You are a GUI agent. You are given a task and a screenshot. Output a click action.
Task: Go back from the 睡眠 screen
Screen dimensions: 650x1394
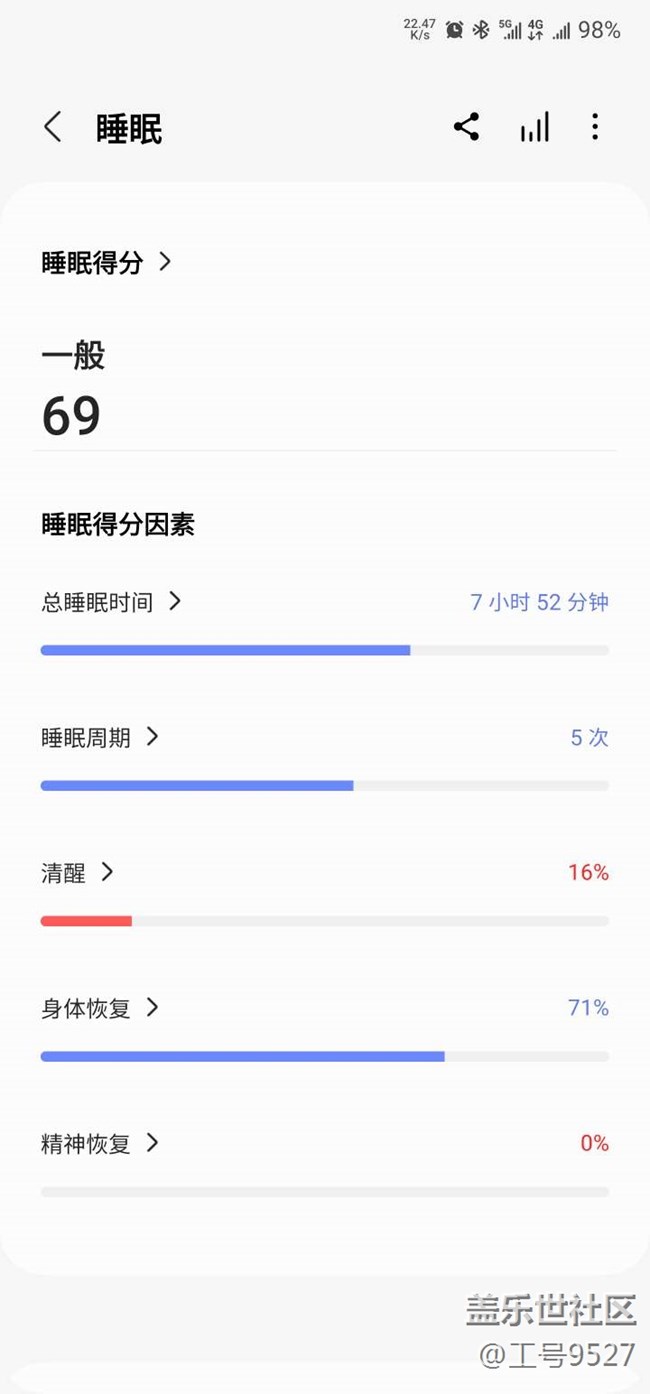pos(53,128)
